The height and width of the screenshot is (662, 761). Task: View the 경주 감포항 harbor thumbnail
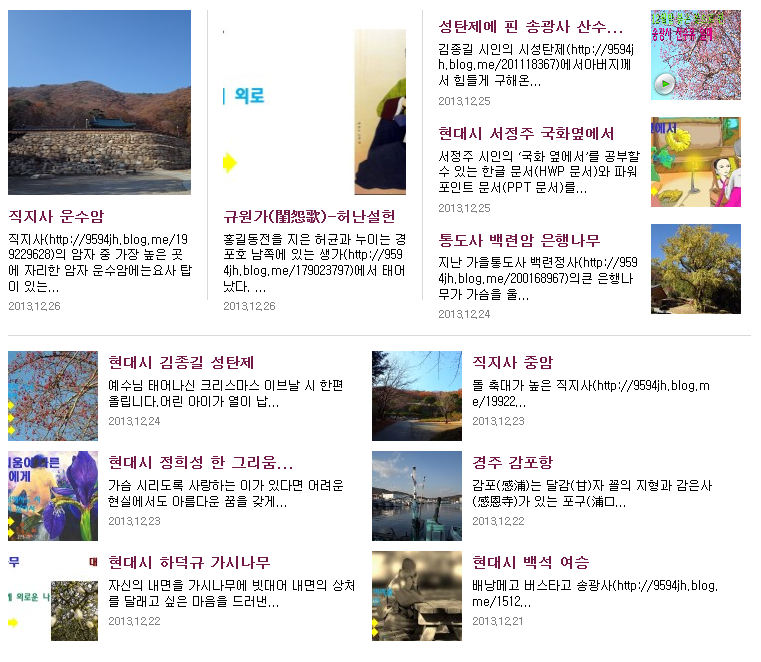pos(416,496)
